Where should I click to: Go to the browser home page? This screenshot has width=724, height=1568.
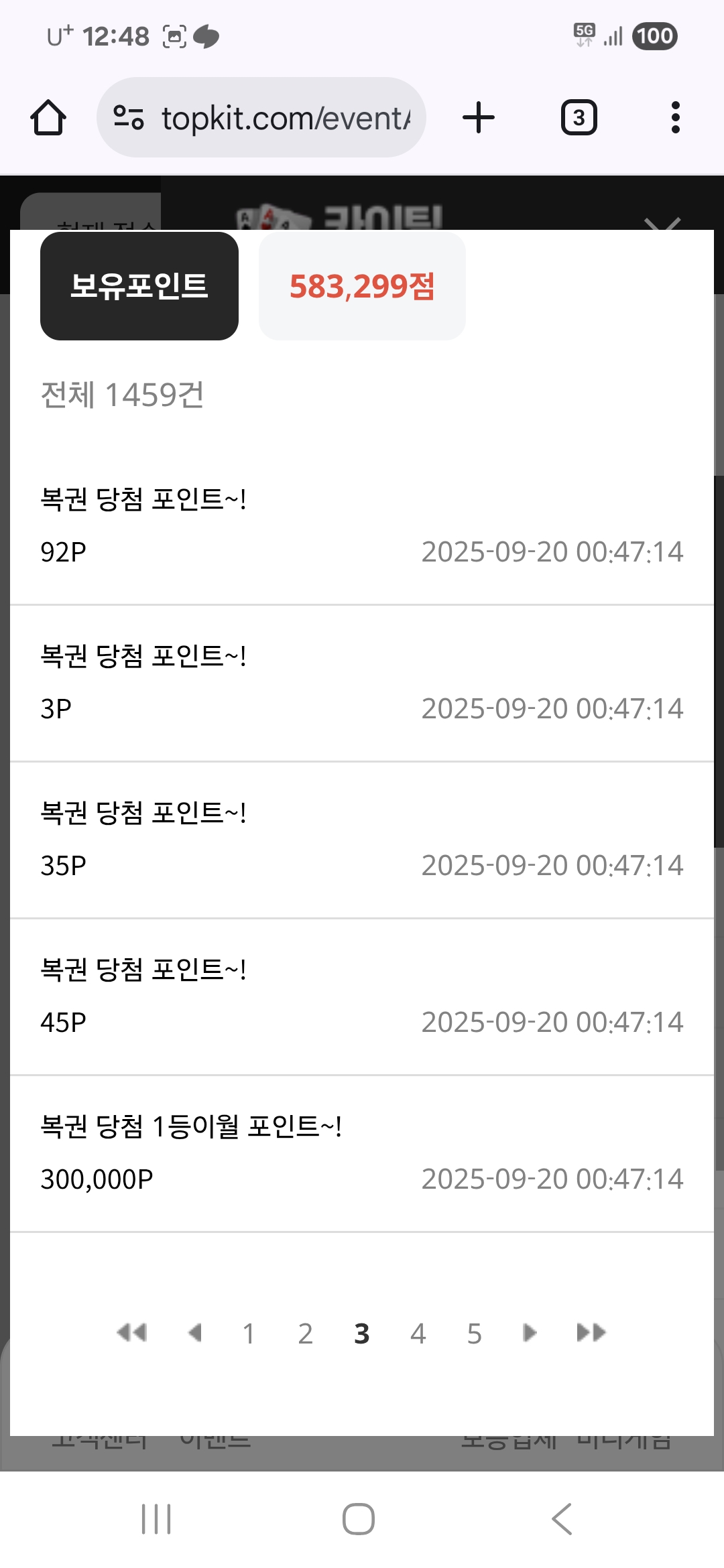point(48,118)
